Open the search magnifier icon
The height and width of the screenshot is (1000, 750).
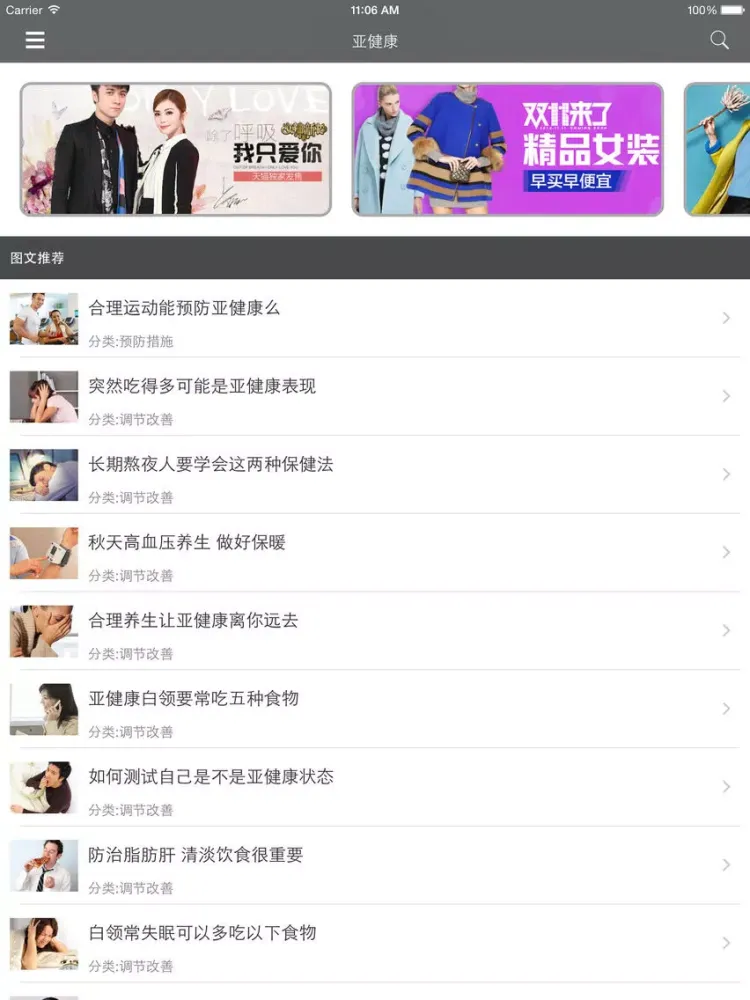click(719, 40)
